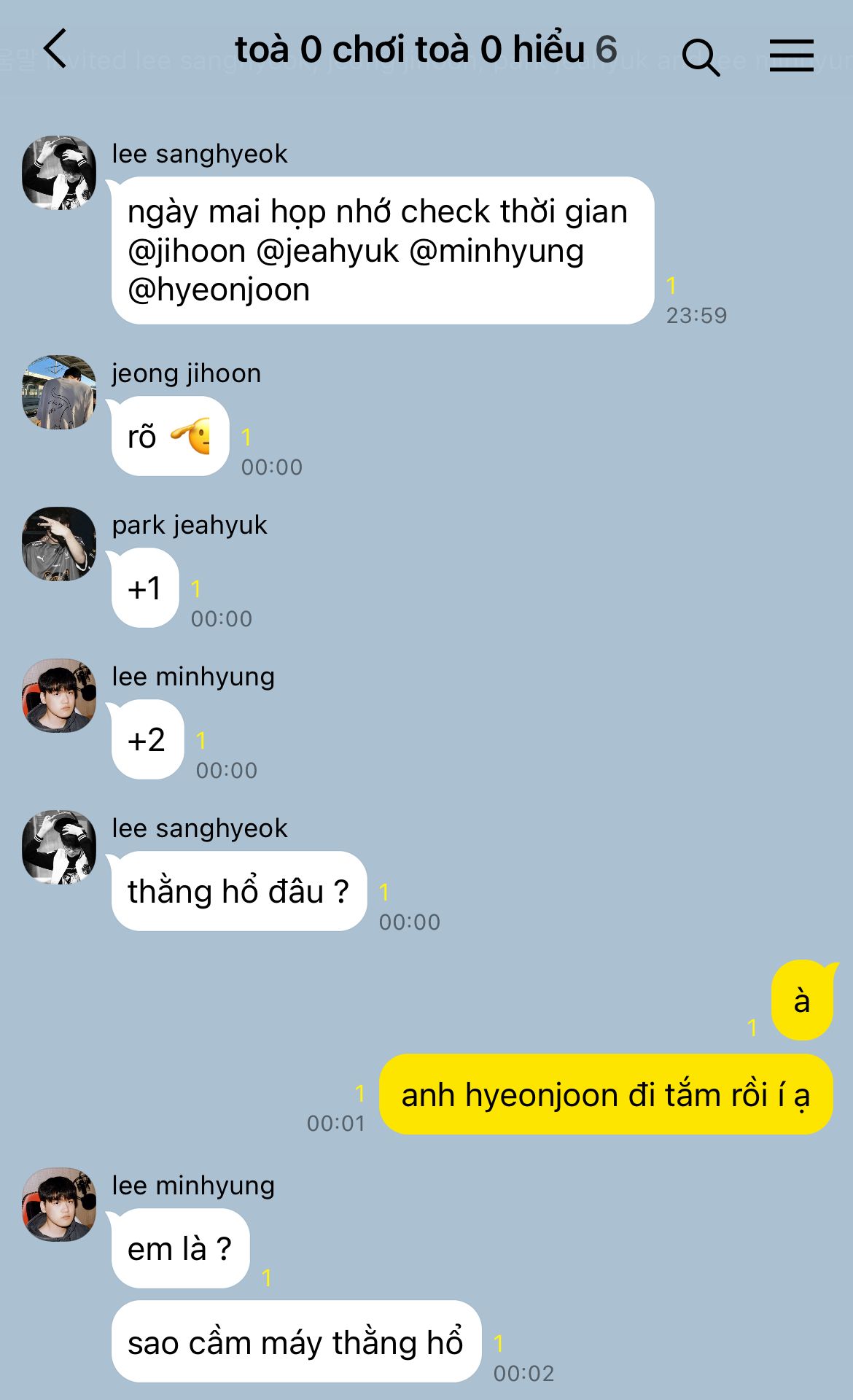Open the chat room hamburger menu
The height and width of the screenshot is (1400, 853).
point(791,55)
